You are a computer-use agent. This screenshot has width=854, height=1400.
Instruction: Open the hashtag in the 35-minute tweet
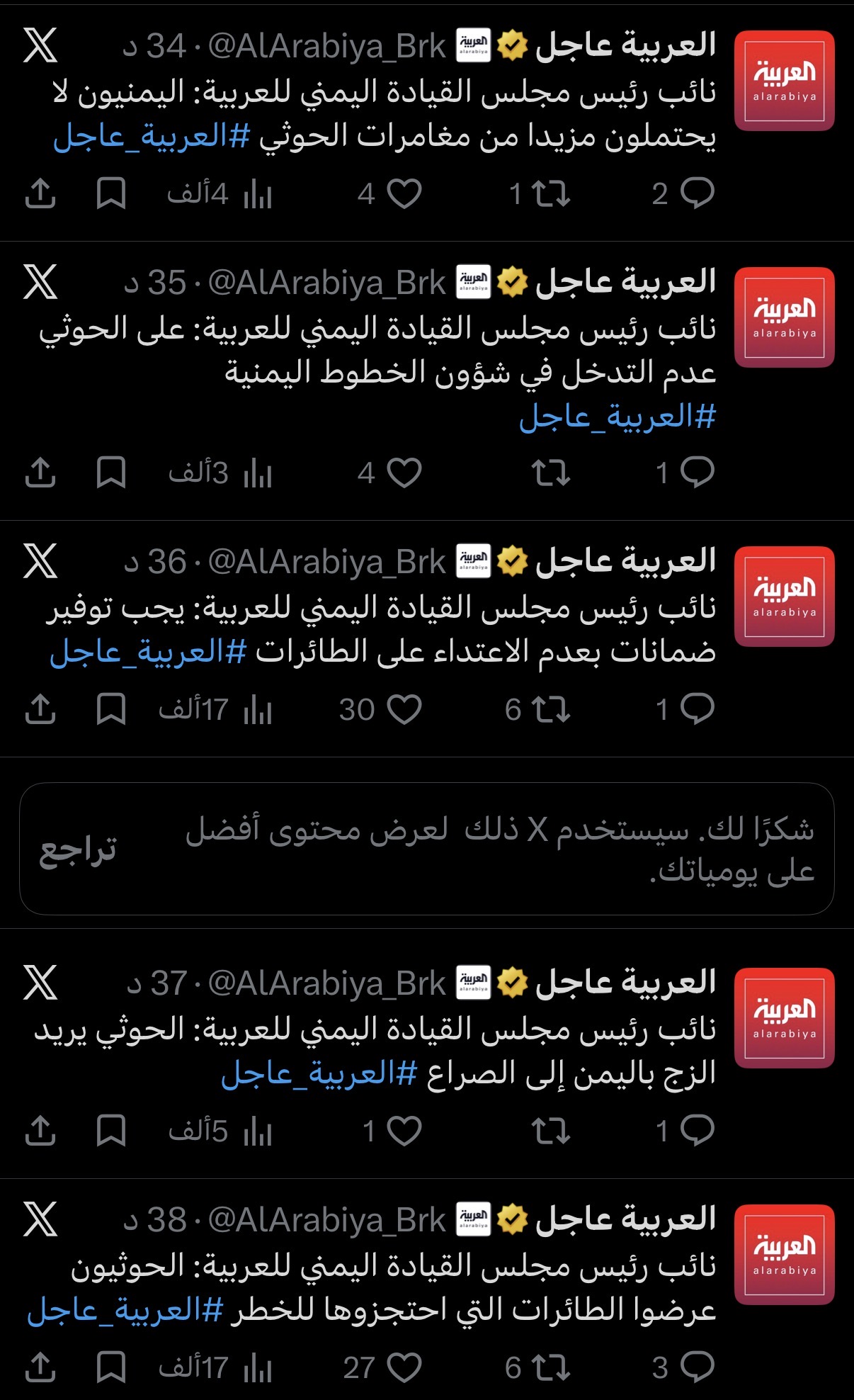(617, 417)
